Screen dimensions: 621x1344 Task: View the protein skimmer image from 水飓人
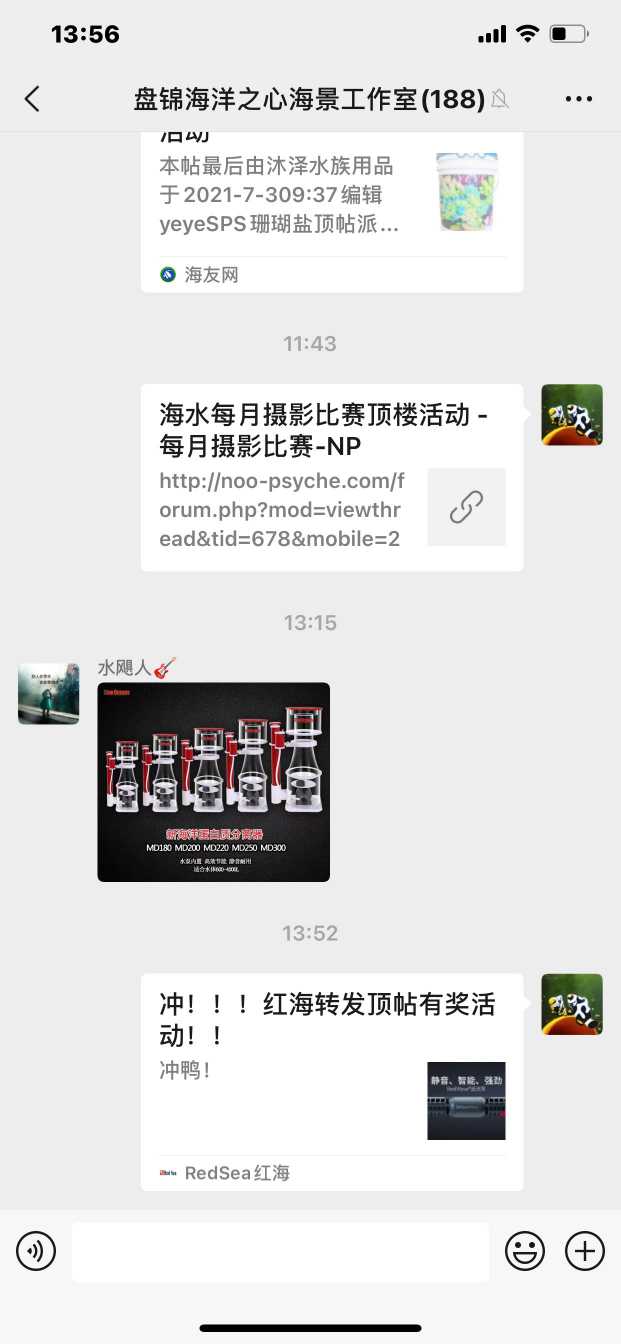pyautogui.click(x=213, y=781)
